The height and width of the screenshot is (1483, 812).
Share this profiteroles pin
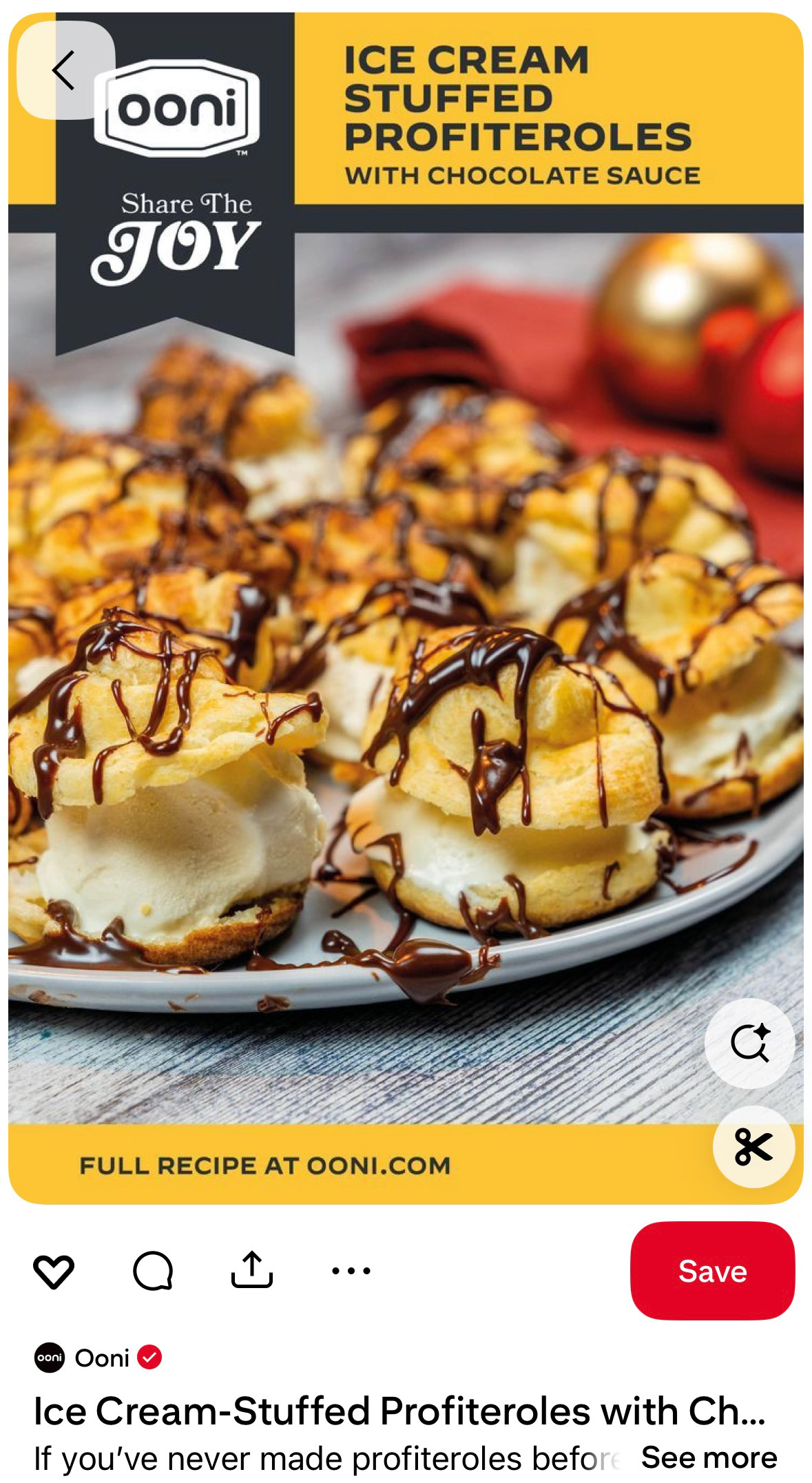[x=252, y=1269]
